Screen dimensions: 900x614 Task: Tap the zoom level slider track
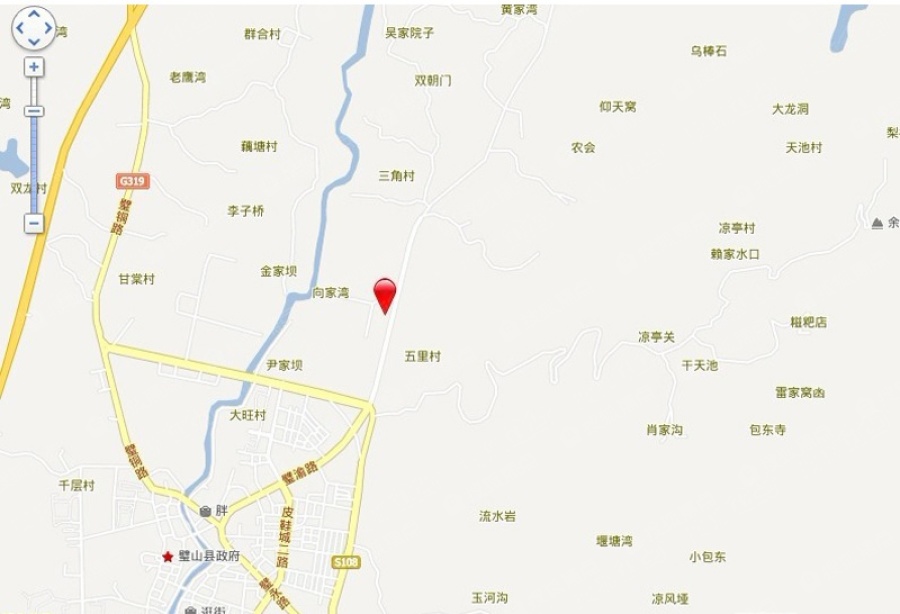[x=34, y=160]
